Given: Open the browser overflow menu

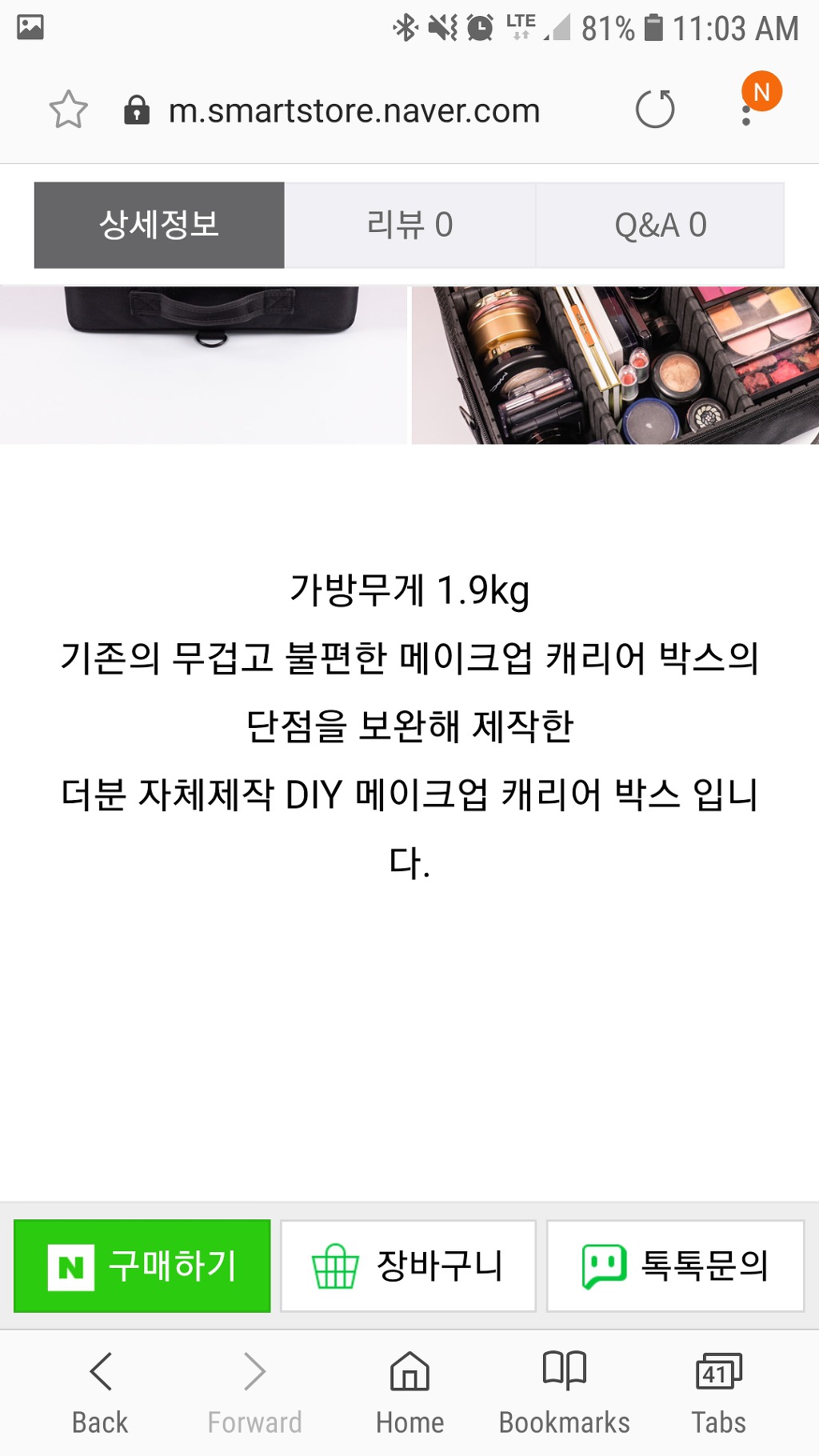Looking at the screenshot, I should tap(746, 110).
